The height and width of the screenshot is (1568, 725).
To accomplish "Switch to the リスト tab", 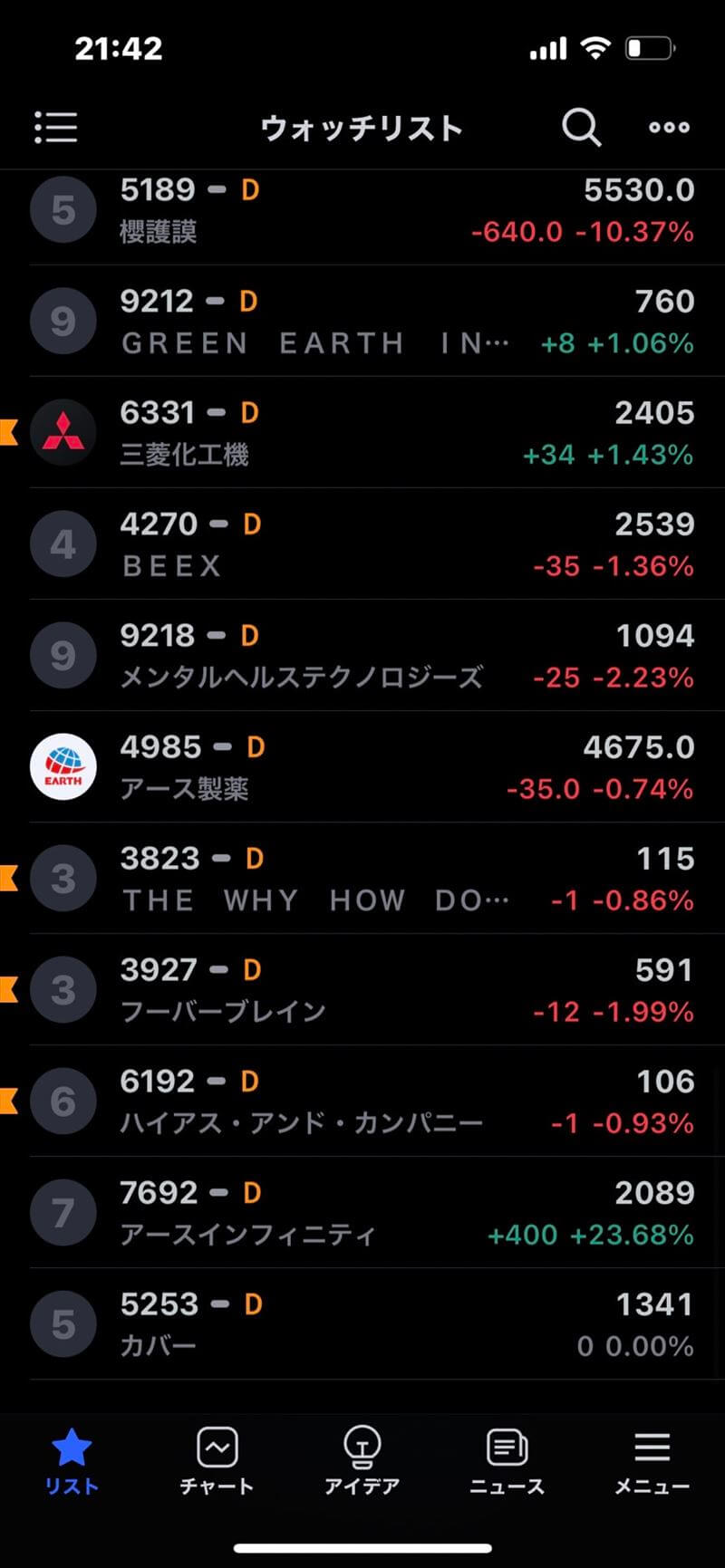I will pyautogui.click(x=72, y=1461).
